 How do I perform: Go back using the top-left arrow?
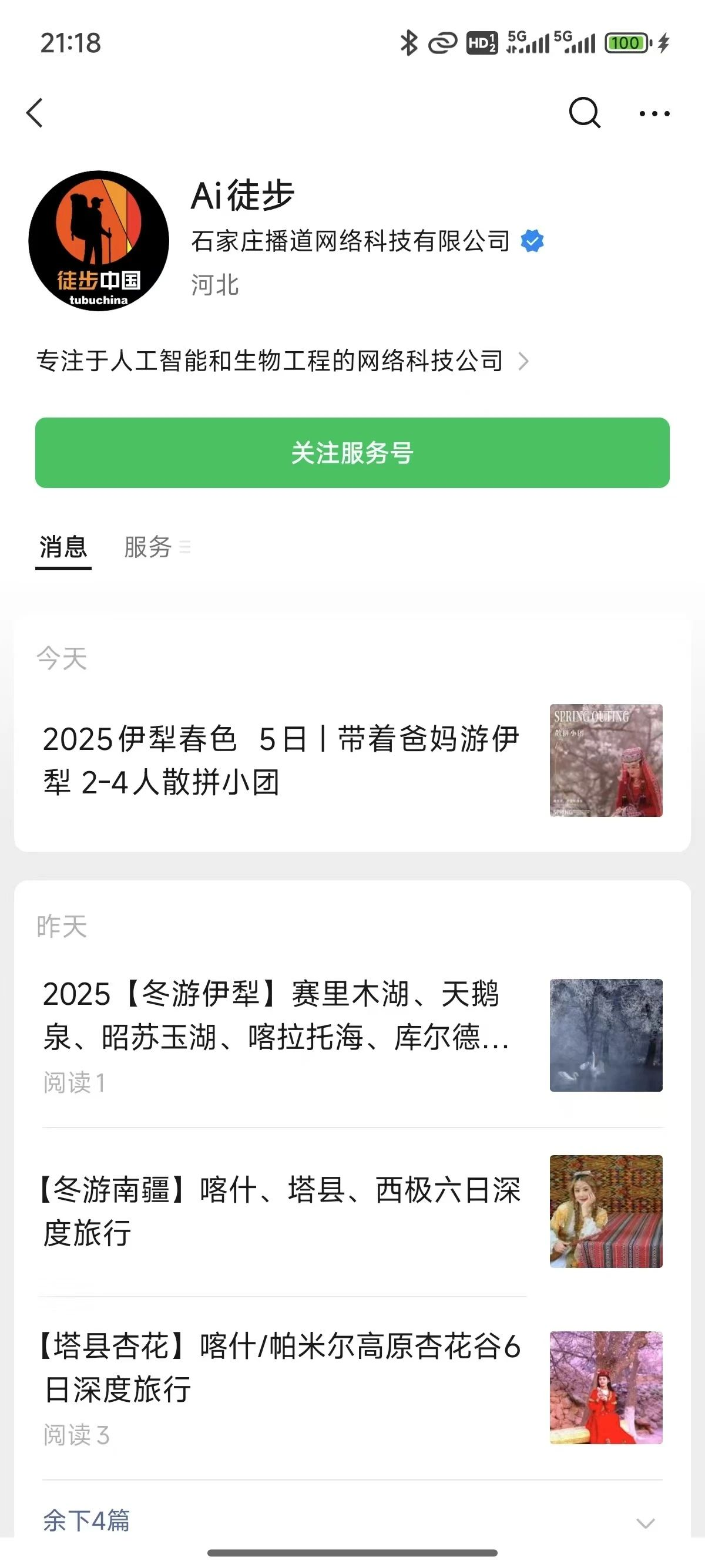point(35,113)
